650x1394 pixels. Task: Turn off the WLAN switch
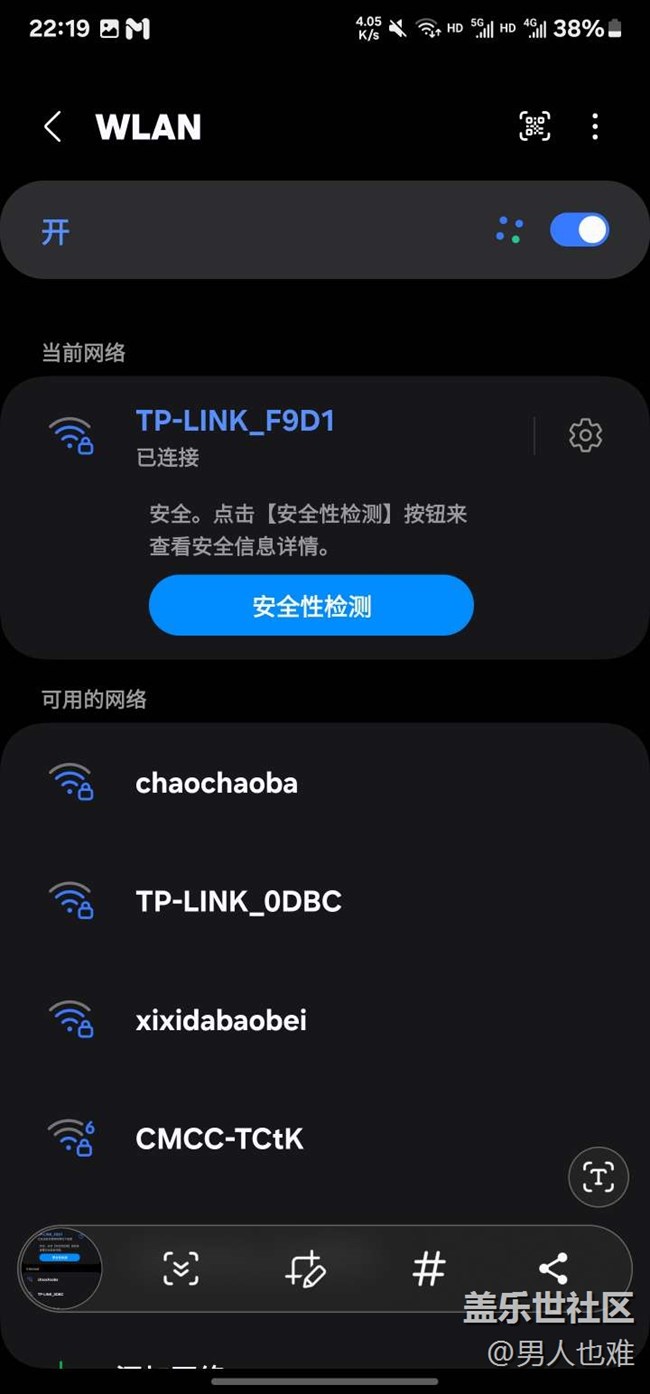(x=579, y=230)
